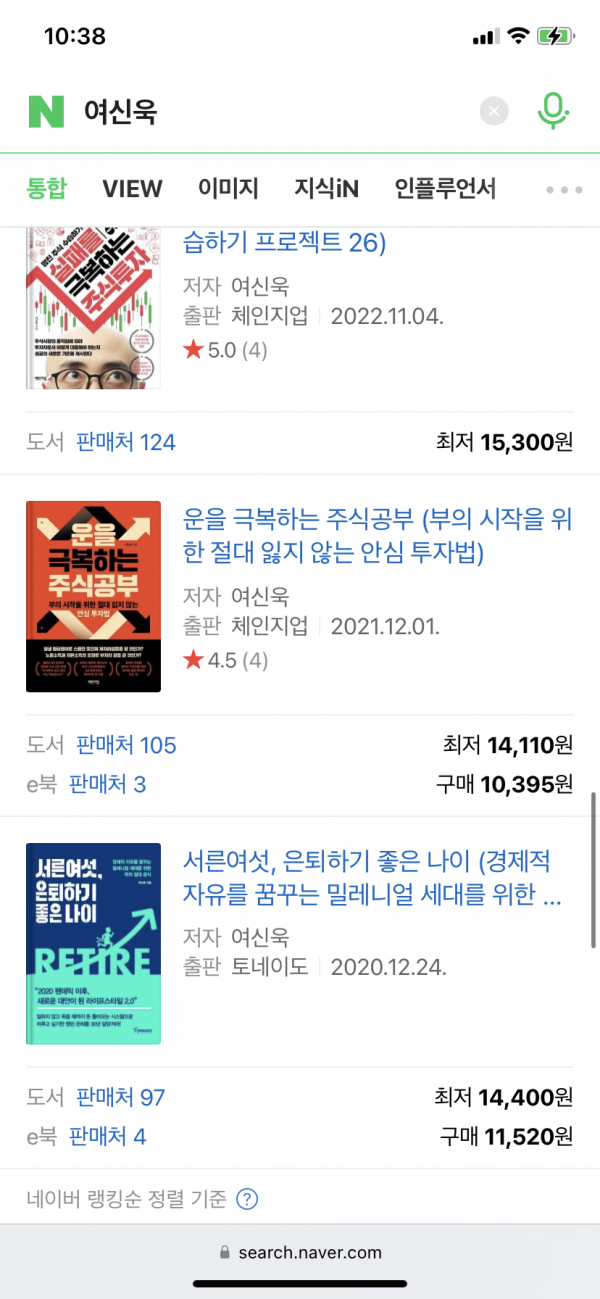This screenshot has height=1299, width=600.
Task: Tap the search.naver.com address bar
Action: 300,1251
